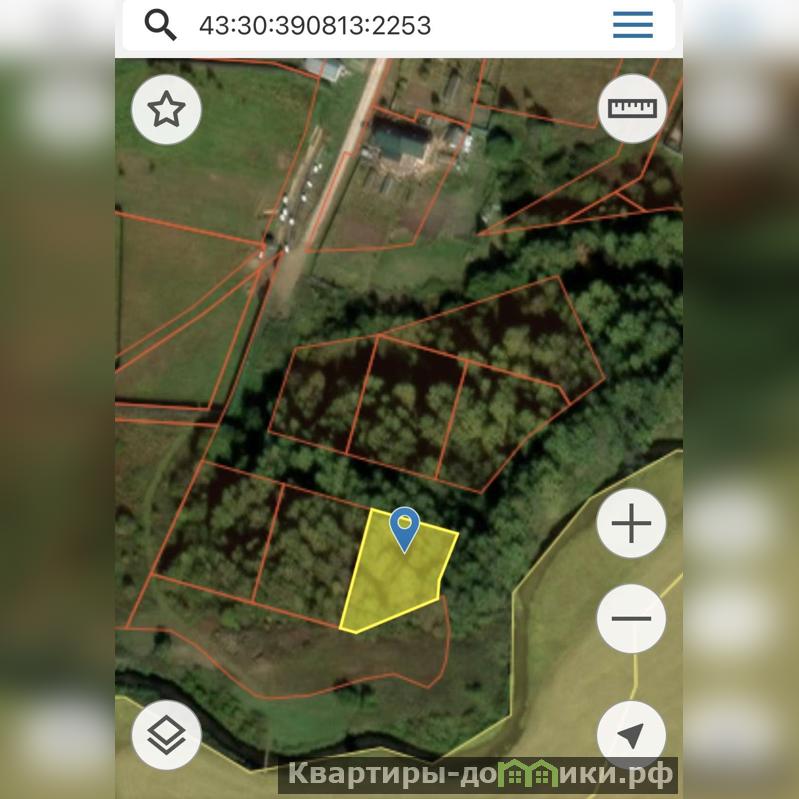Image resolution: width=799 pixels, height=799 pixels.
Task: Center the map on my location
Action: coord(631,736)
